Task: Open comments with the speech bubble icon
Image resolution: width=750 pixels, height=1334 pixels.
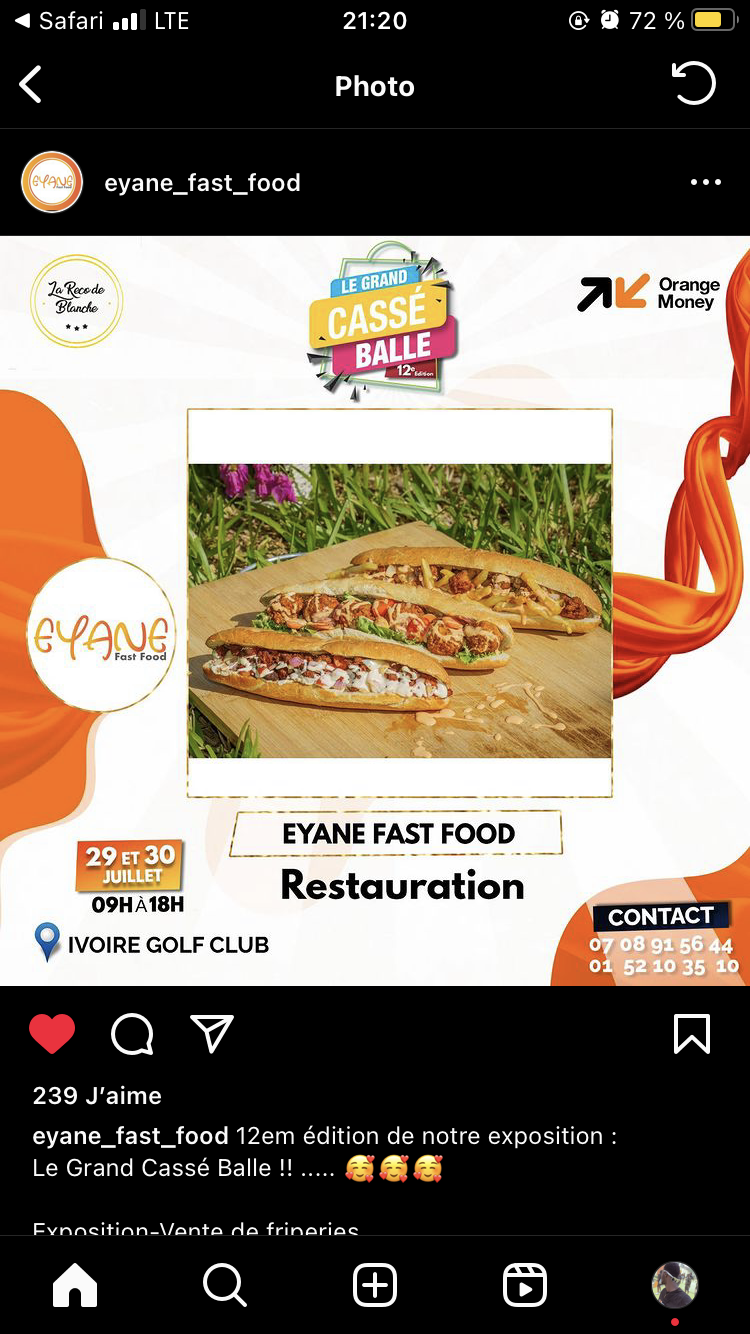Action: pyautogui.click(x=132, y=1034)
